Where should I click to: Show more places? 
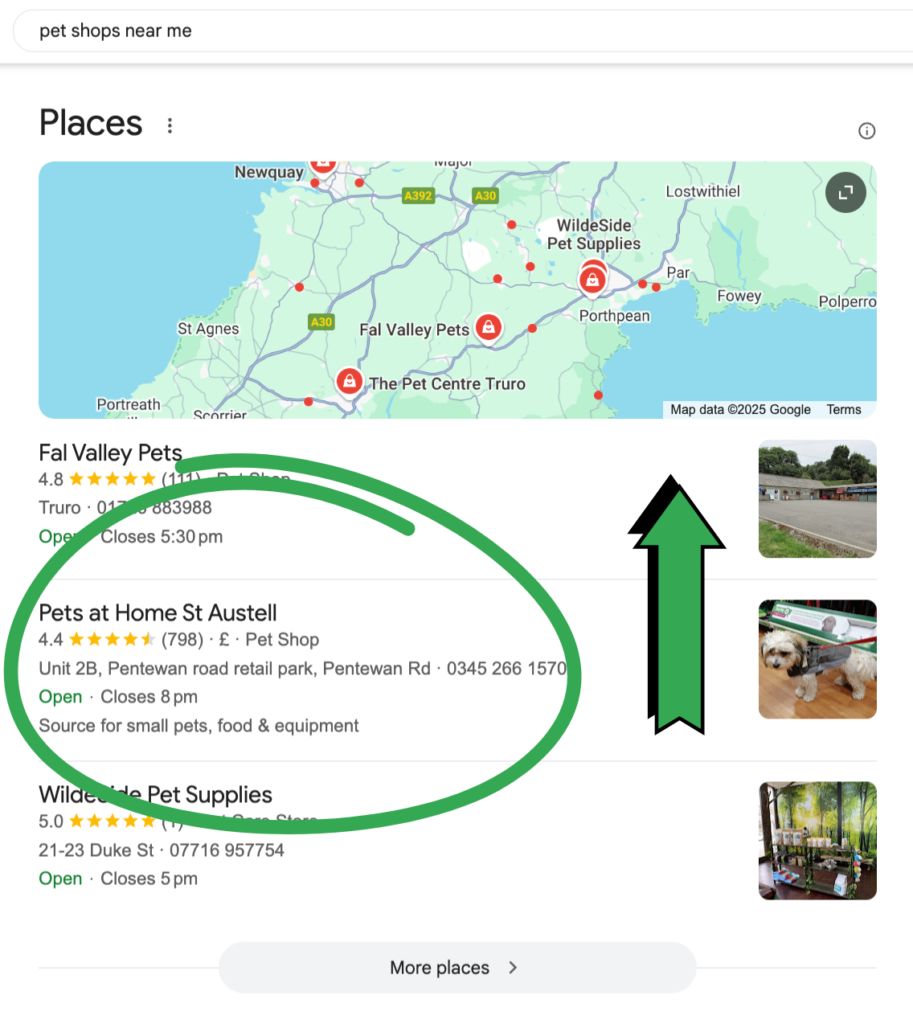coord(456,967)
